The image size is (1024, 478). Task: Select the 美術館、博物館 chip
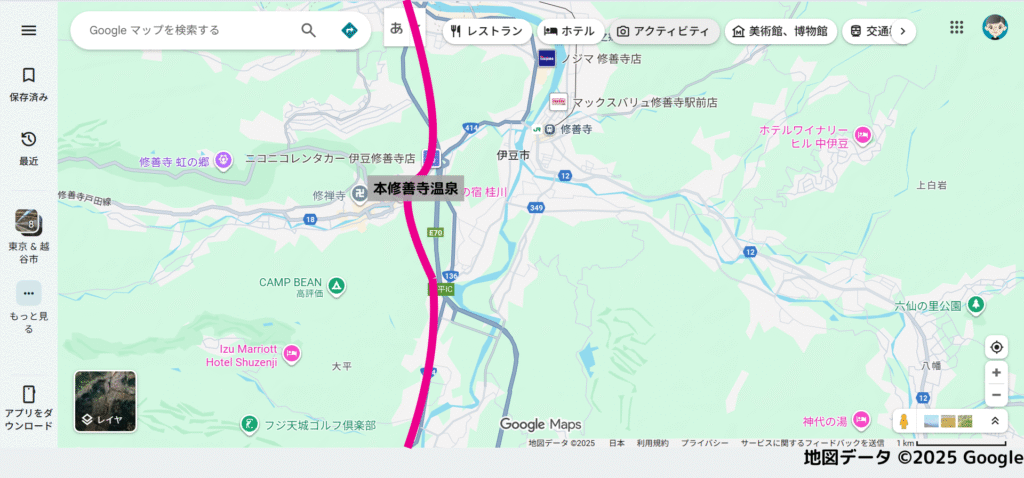click(780, 31)
